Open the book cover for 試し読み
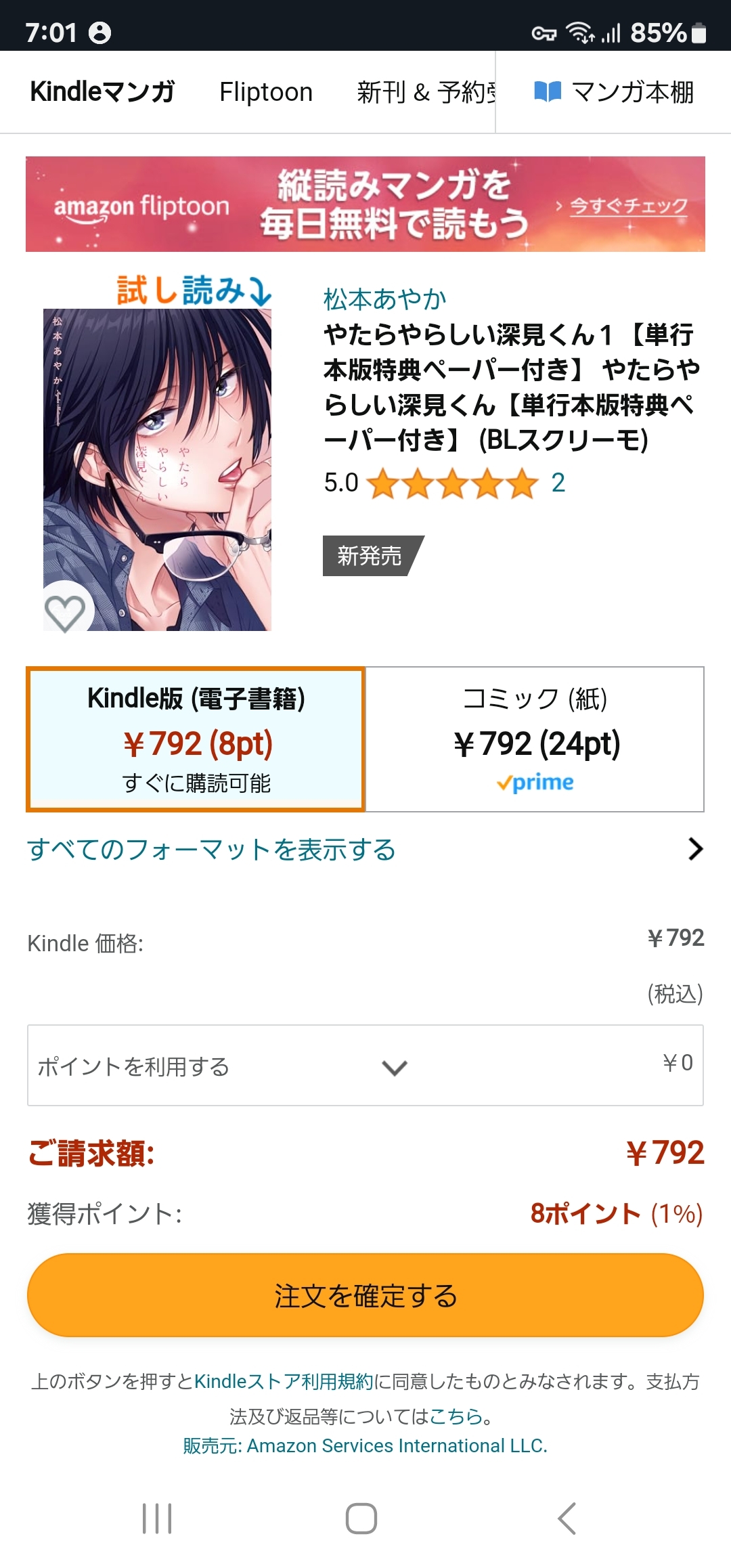This screenshot has width=731, height=1568. (157, 469)
